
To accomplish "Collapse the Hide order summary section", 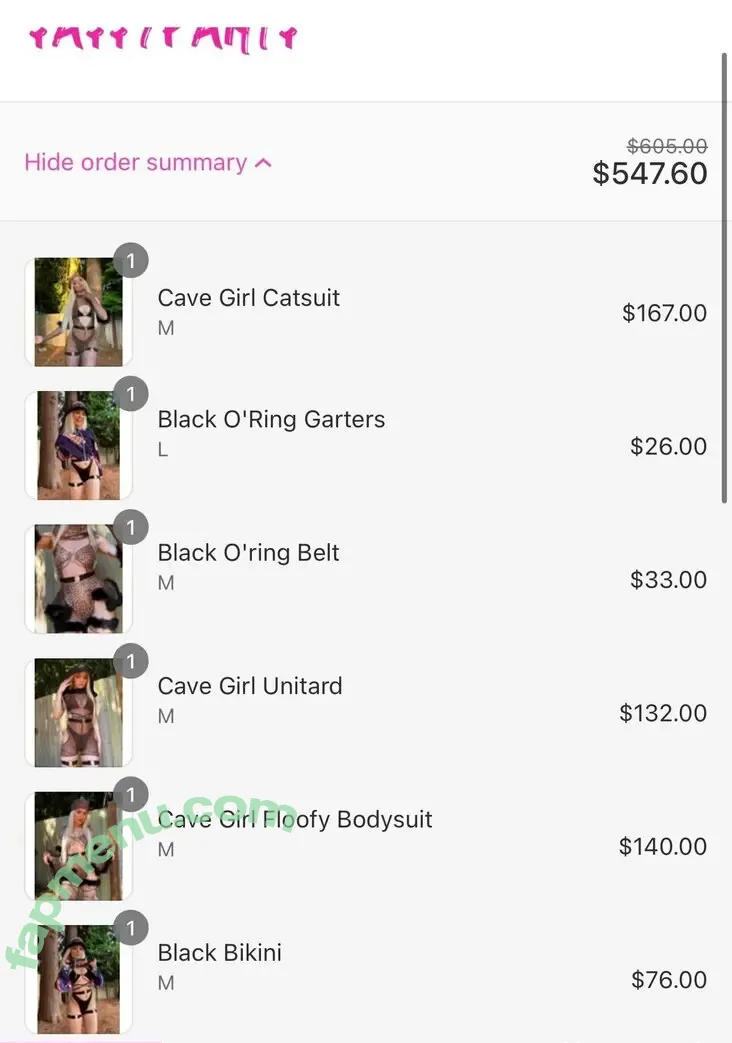I will click(x=147, y=163).
